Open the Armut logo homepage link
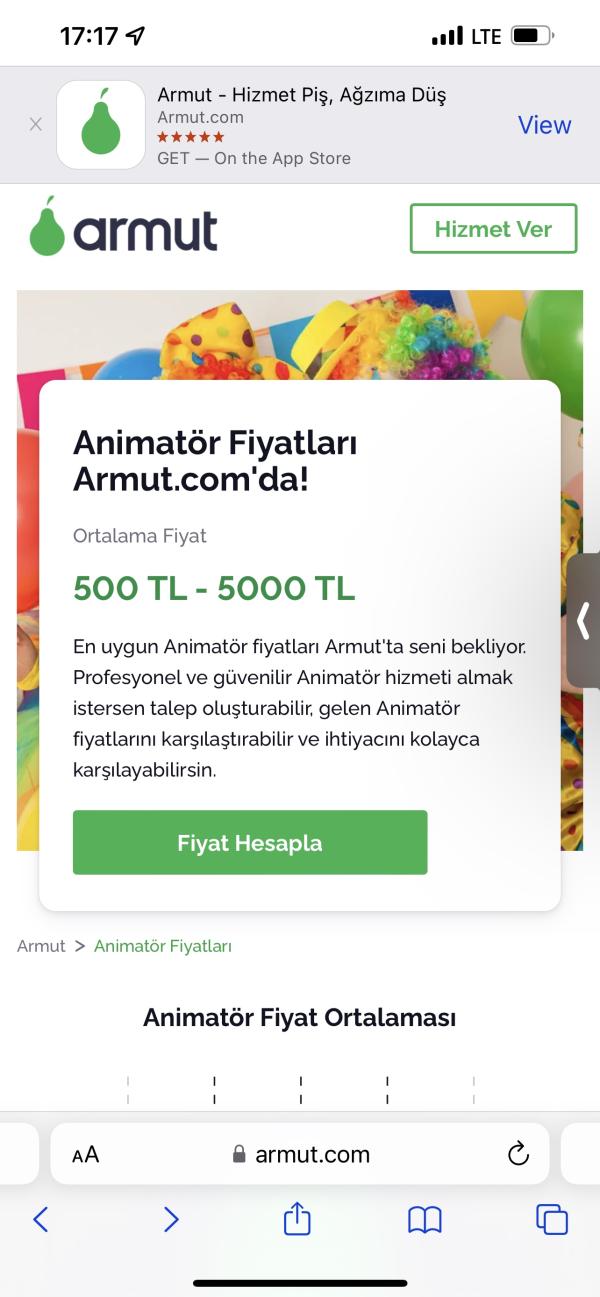This screenshot has height=1297, width=600. point(124,228)
